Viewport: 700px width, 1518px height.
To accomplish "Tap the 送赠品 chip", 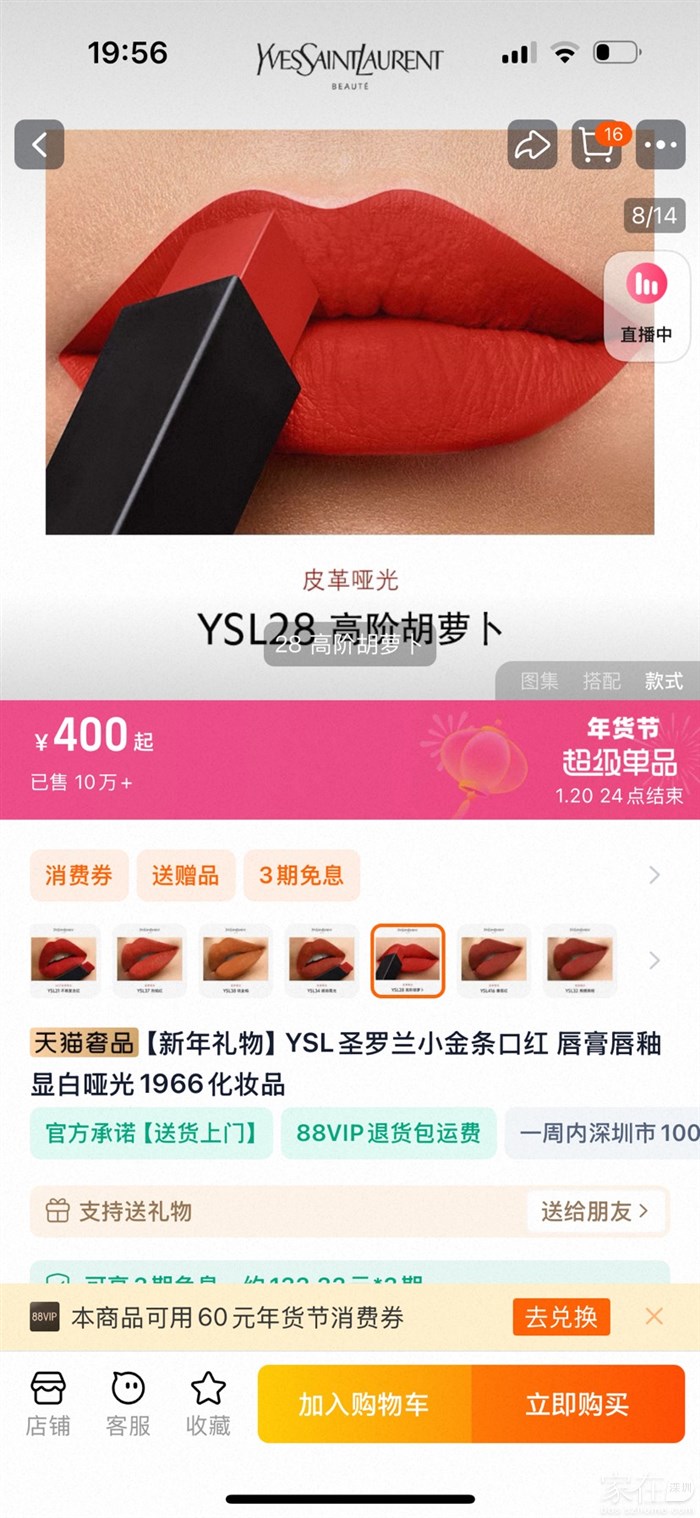I will (186, 875).
